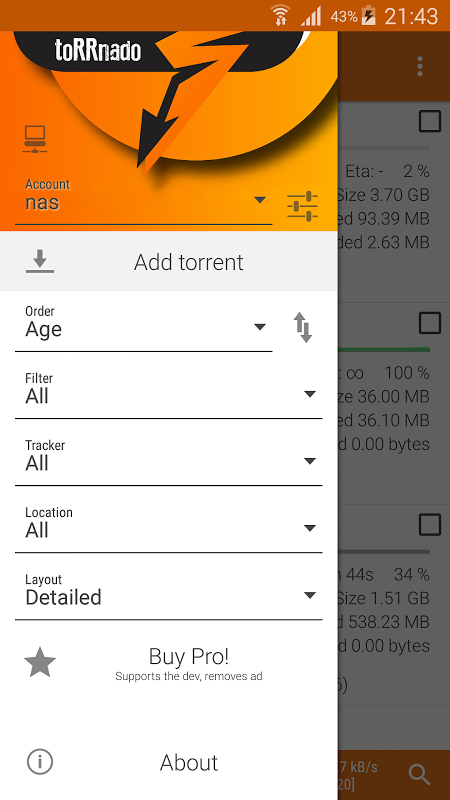Open account settings sliders icon
The width and height of the screenshot is (450, 800).
click(x=302, y=207)
